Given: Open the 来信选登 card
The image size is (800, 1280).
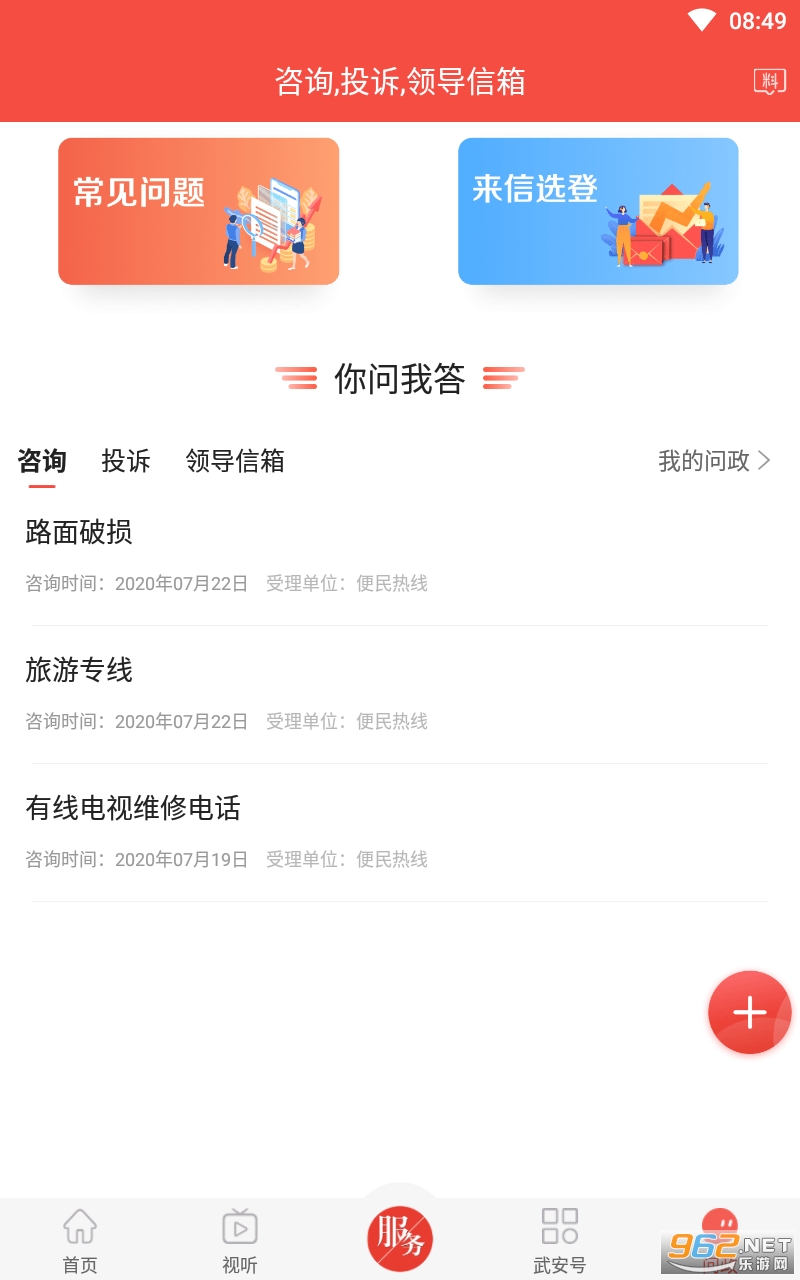Looking at the screenshot, I should pyautogui.click(x=598, y=211).
